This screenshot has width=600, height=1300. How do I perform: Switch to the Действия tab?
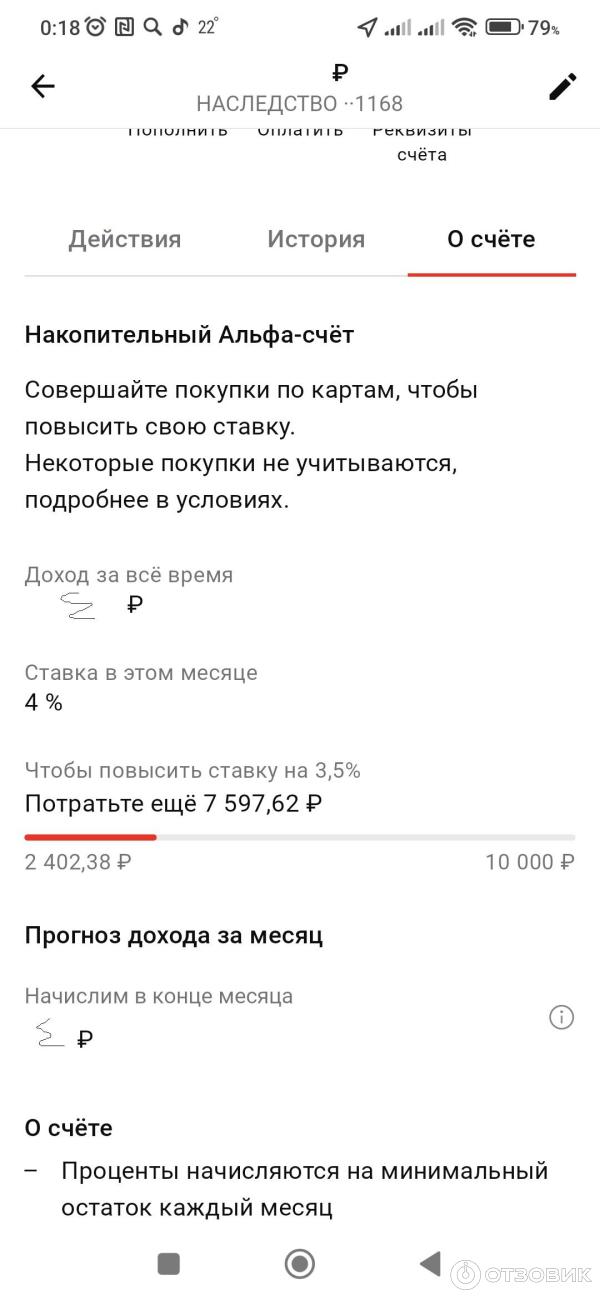pyautogui.click(x=125, y=239)
